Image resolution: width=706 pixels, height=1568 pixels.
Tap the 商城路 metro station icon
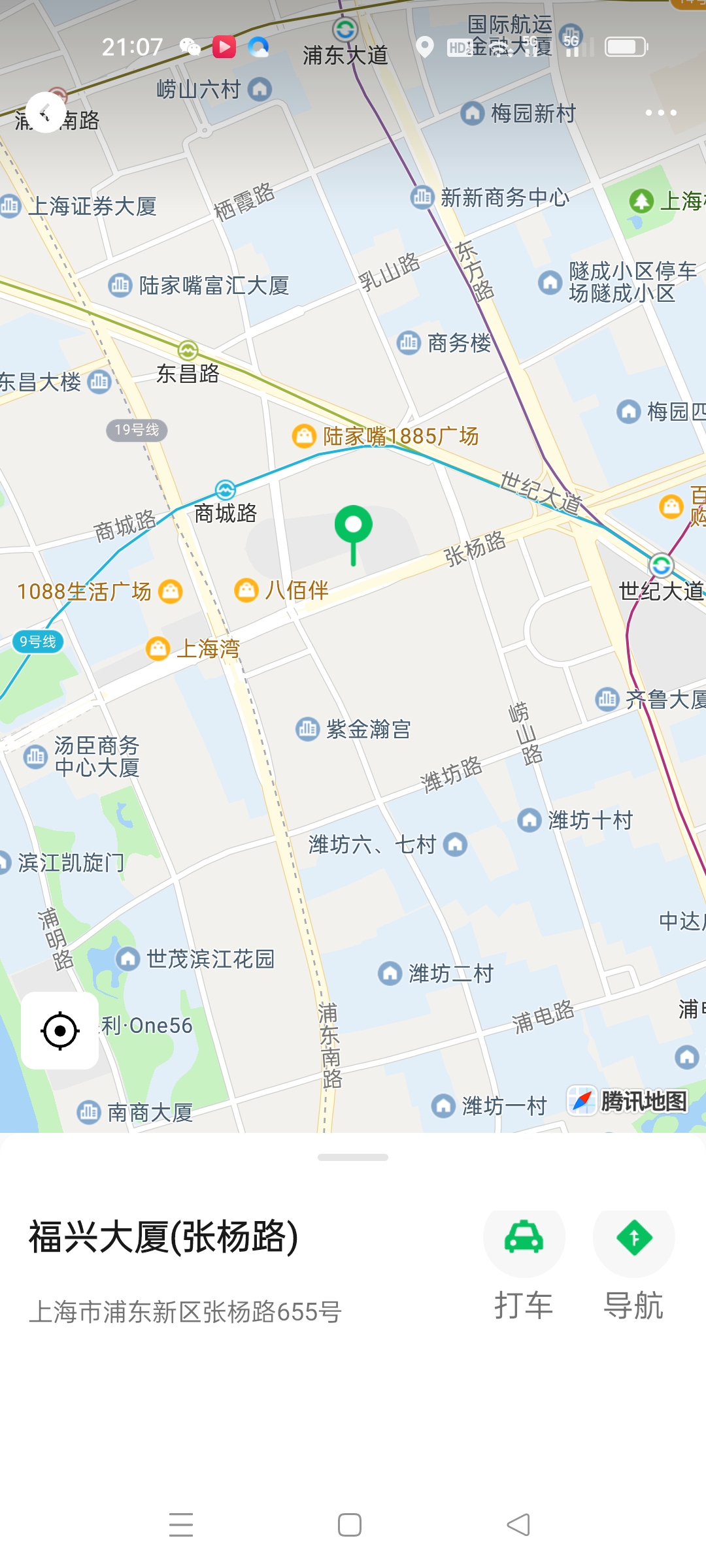226,489
